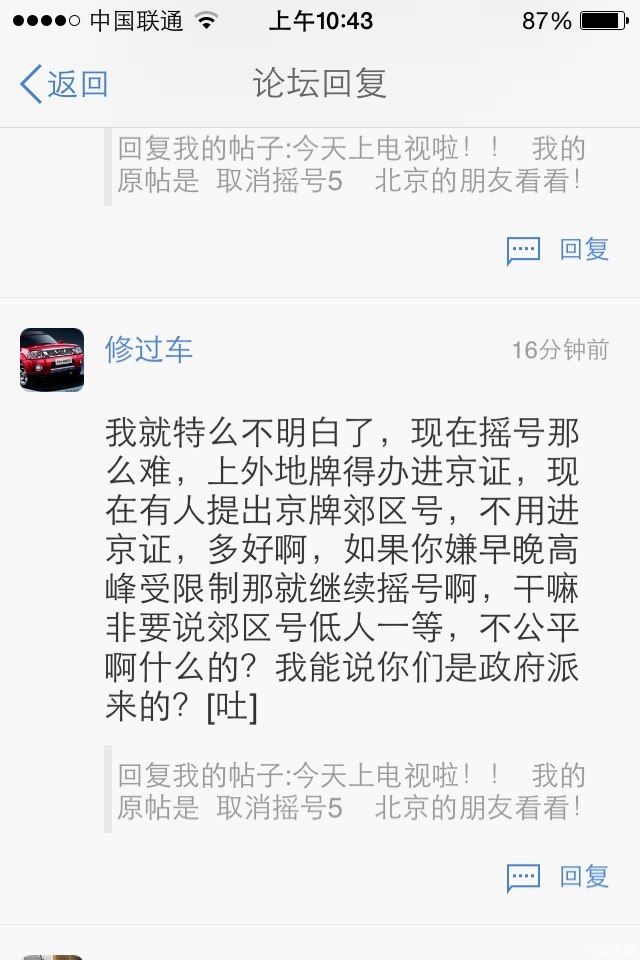
Task: Reply to 修过车's comment
Action: 559,877
